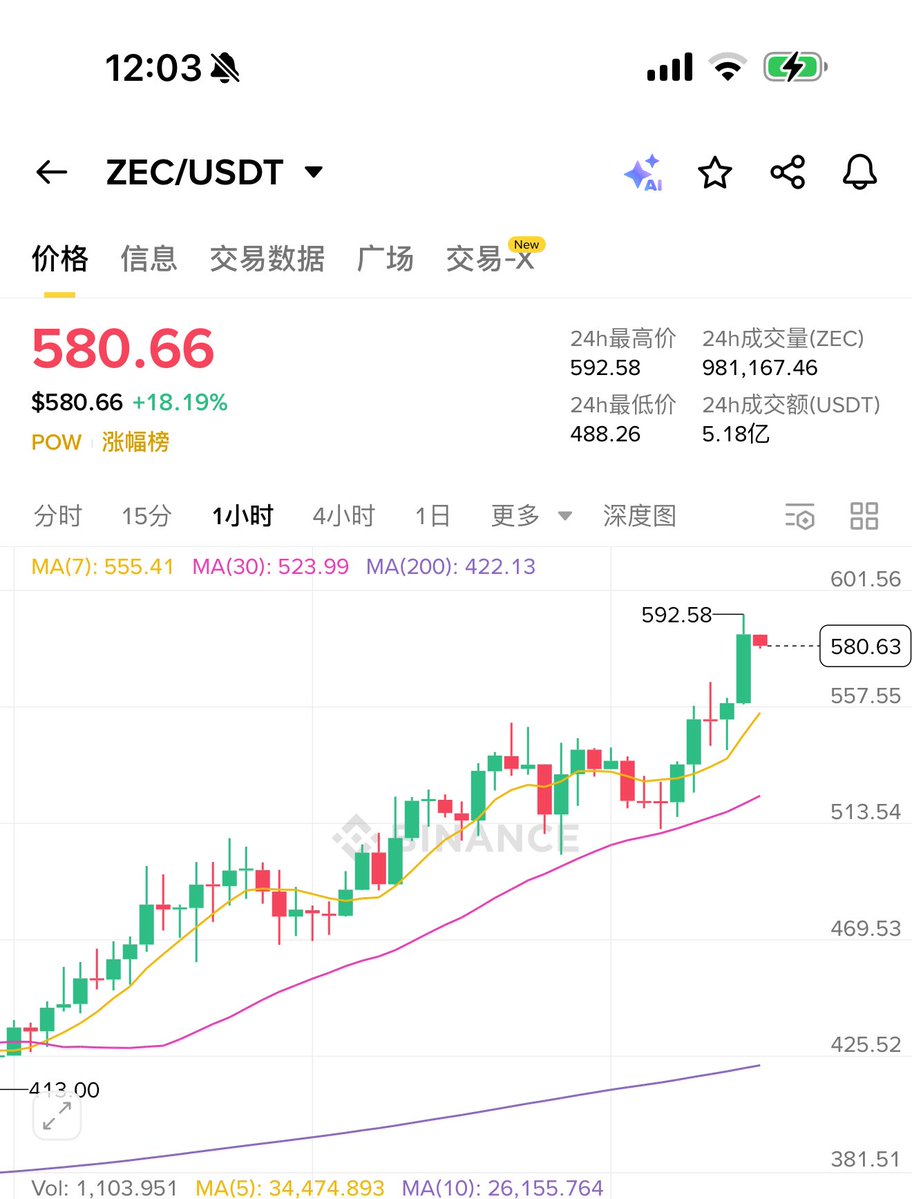The width and height of the screenshot is (912, 1199).
Task: Switch chart to the 15分 interval
Action: click(x=146, y=516)
